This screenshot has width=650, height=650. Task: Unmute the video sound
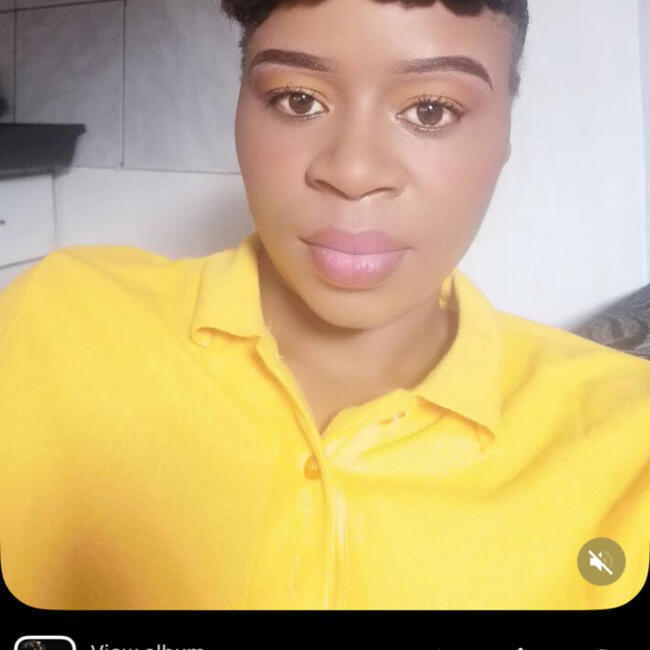pos(601,561)
